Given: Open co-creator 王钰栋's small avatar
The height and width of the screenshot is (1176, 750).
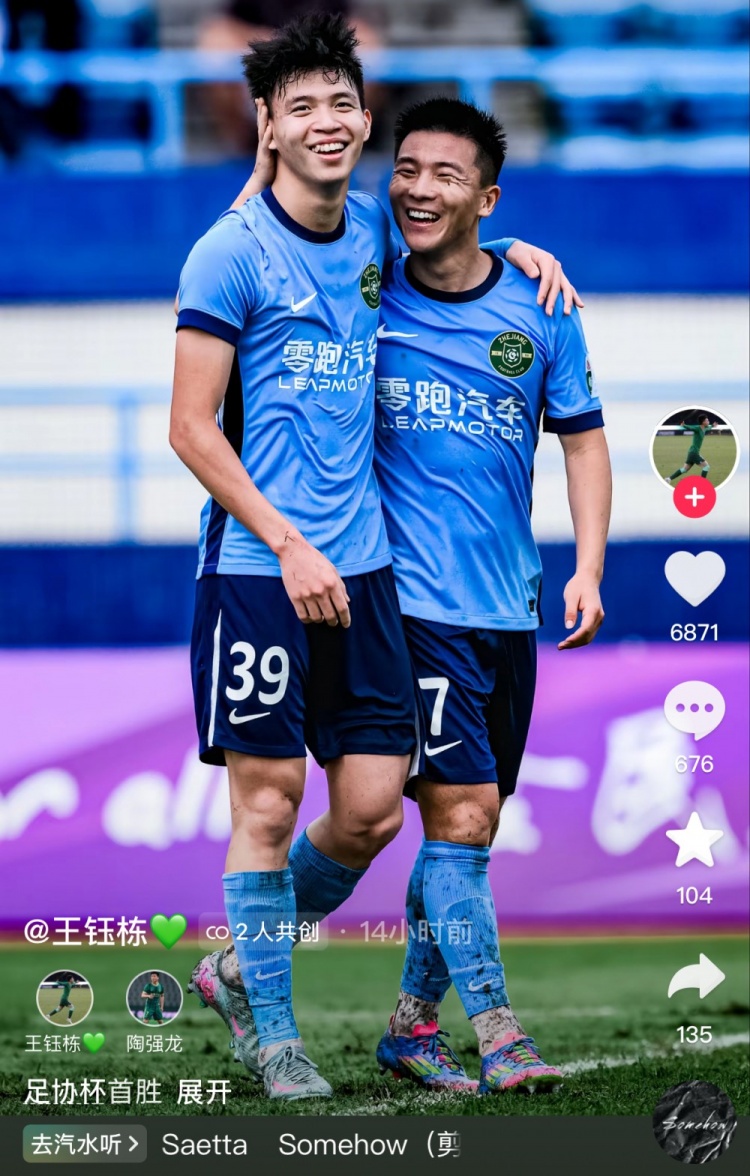Looking at the screenshot, I should [65, 998].
